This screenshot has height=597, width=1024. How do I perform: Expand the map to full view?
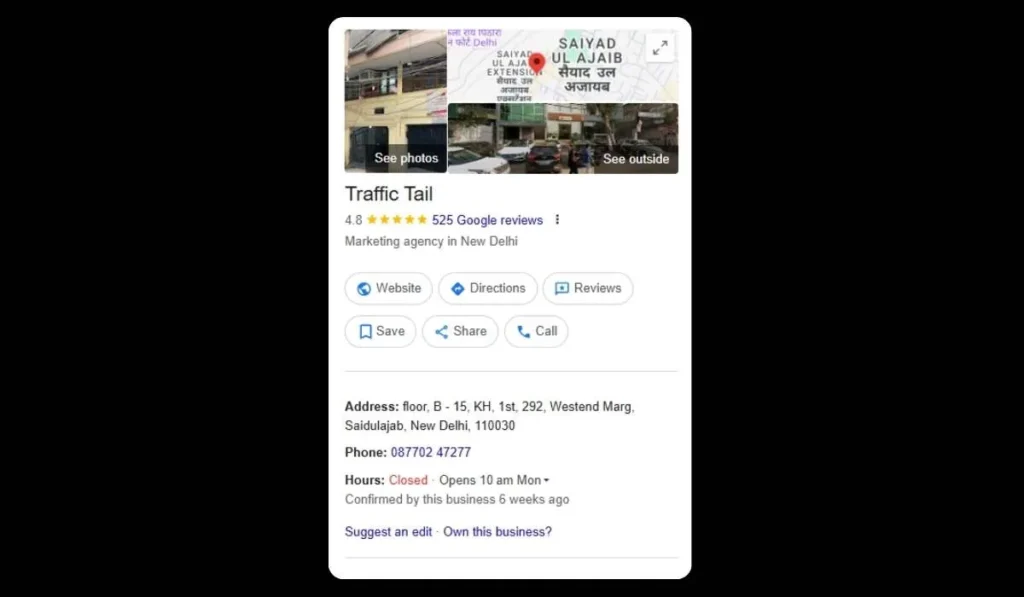point(660,48)
